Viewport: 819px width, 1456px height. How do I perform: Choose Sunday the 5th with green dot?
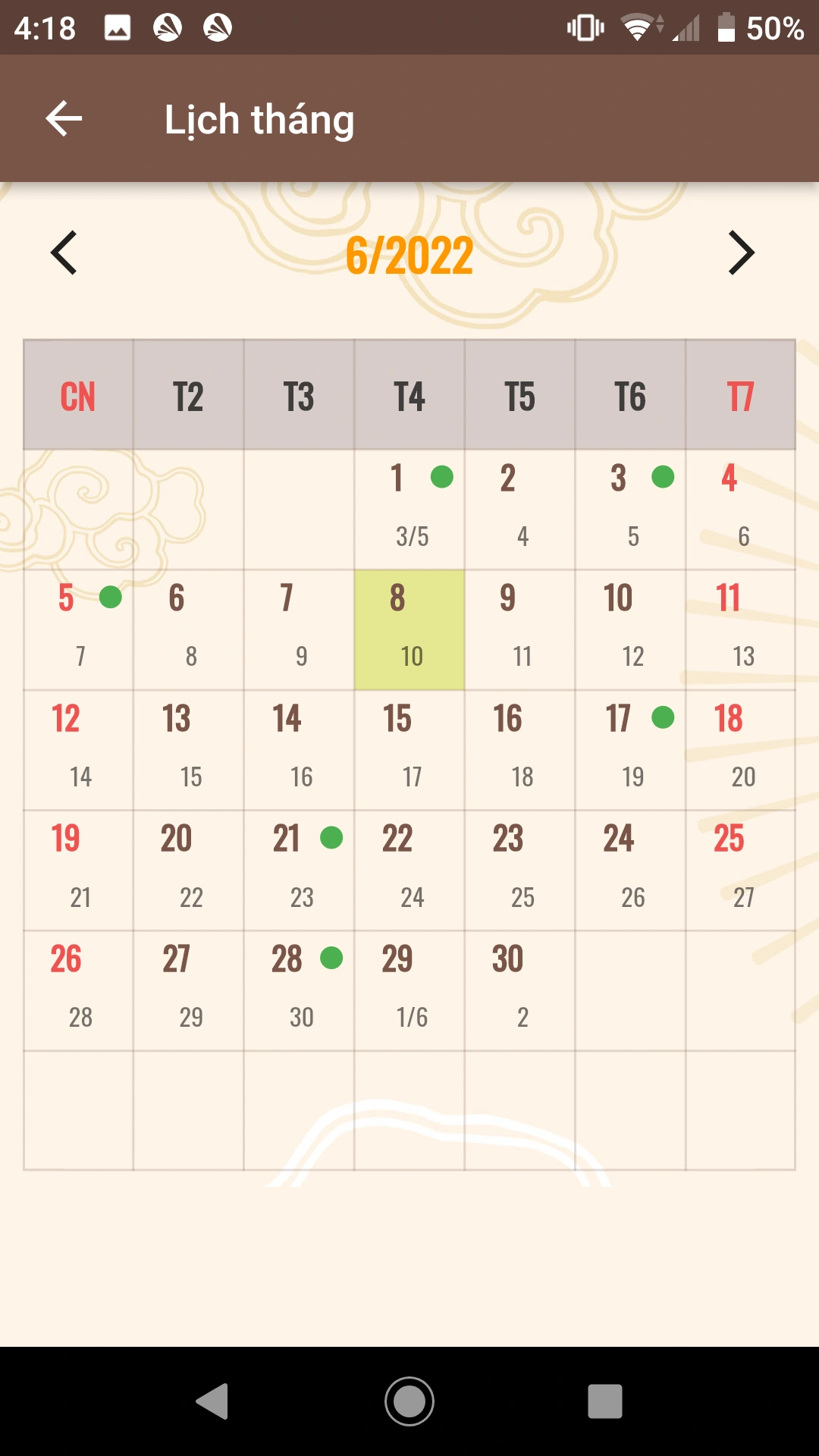coord(78,629)
